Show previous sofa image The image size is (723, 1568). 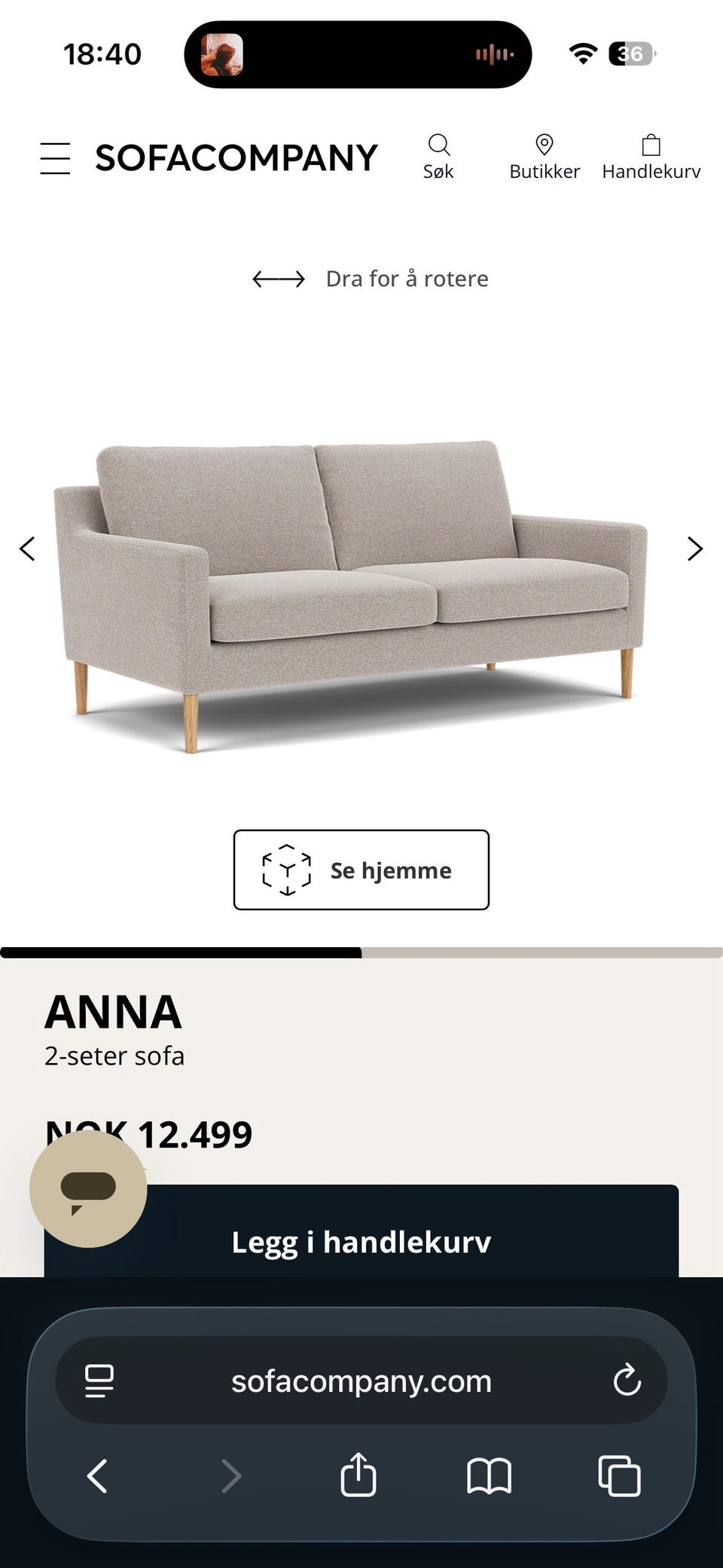(27, 549)
